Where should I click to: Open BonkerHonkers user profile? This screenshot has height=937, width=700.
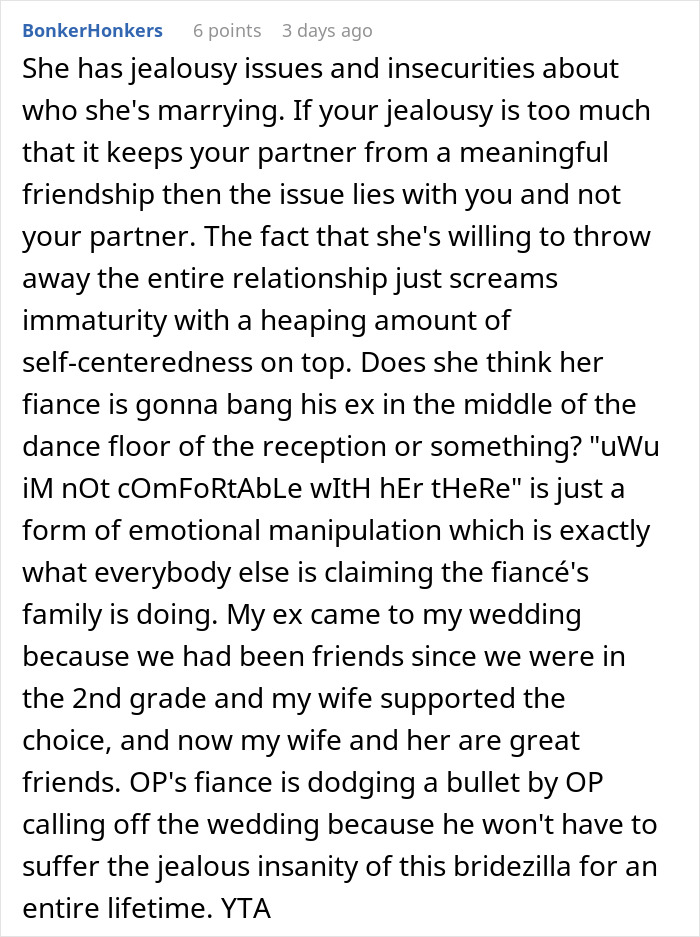(92, 30)
